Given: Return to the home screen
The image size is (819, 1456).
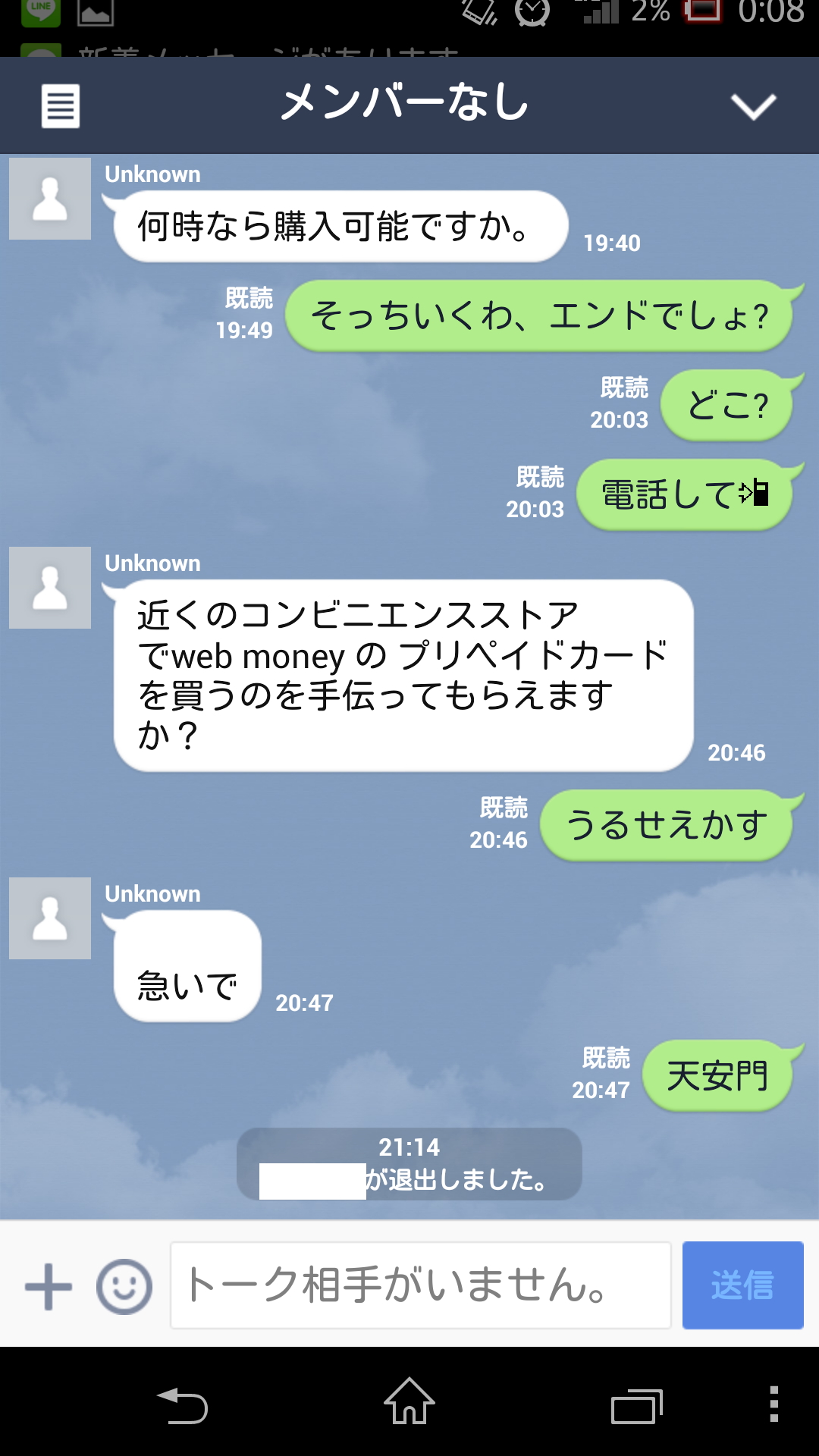Looking at the screenshot, I should point(409,1403).
